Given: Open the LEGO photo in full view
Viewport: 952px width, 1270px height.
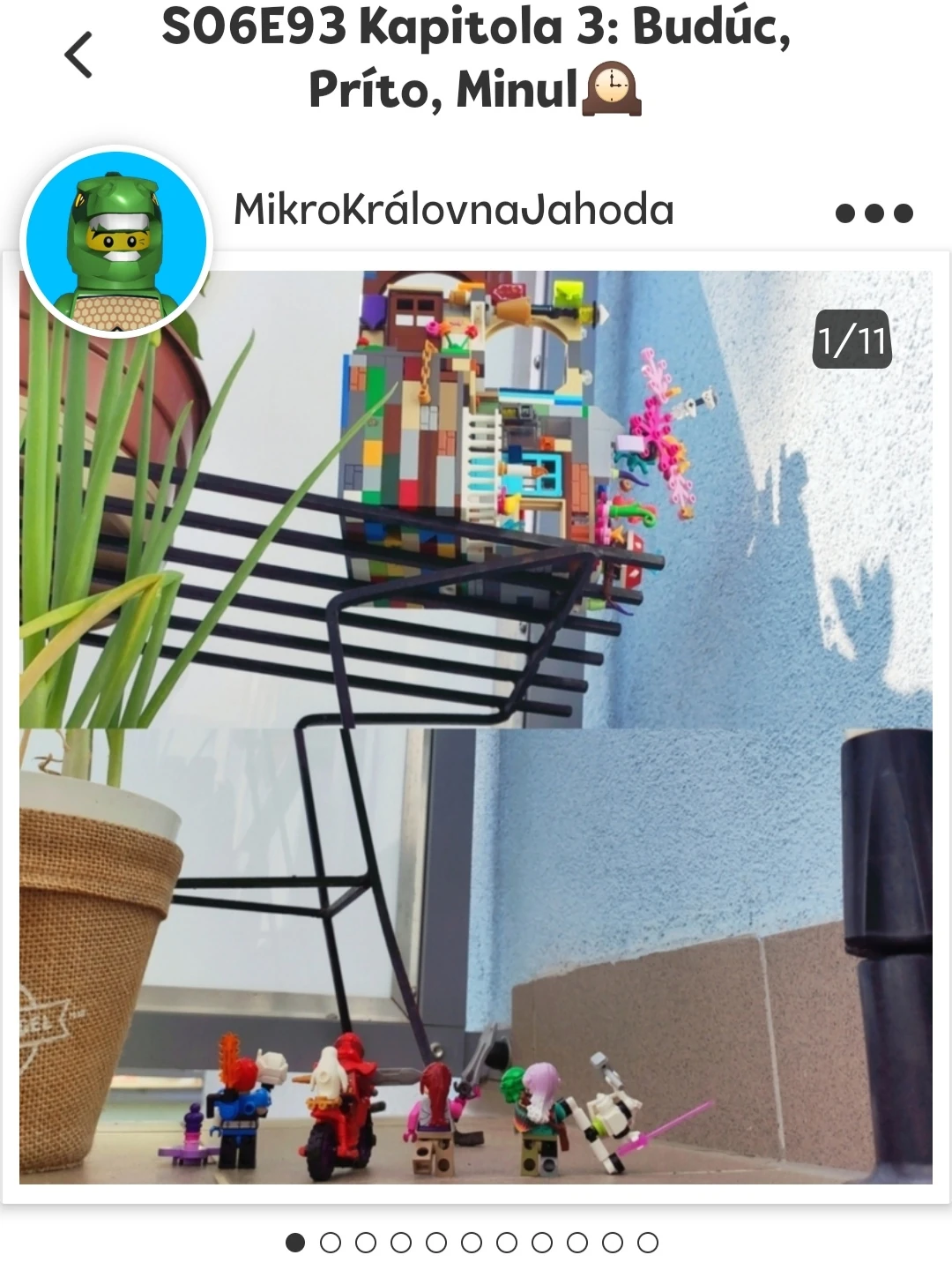Looking at the screenshot, I should point(476,727).
